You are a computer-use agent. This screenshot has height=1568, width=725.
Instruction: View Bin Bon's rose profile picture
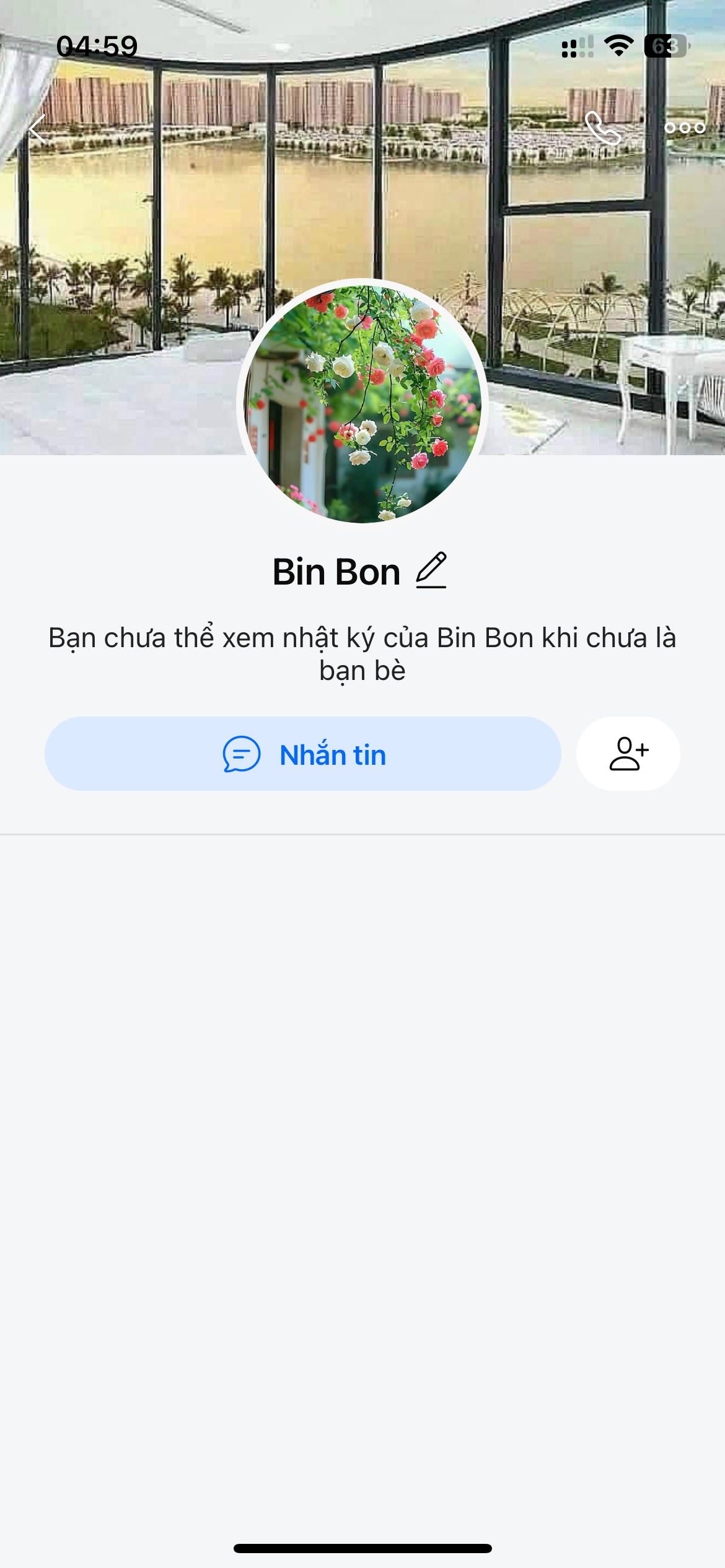(362, 403)
